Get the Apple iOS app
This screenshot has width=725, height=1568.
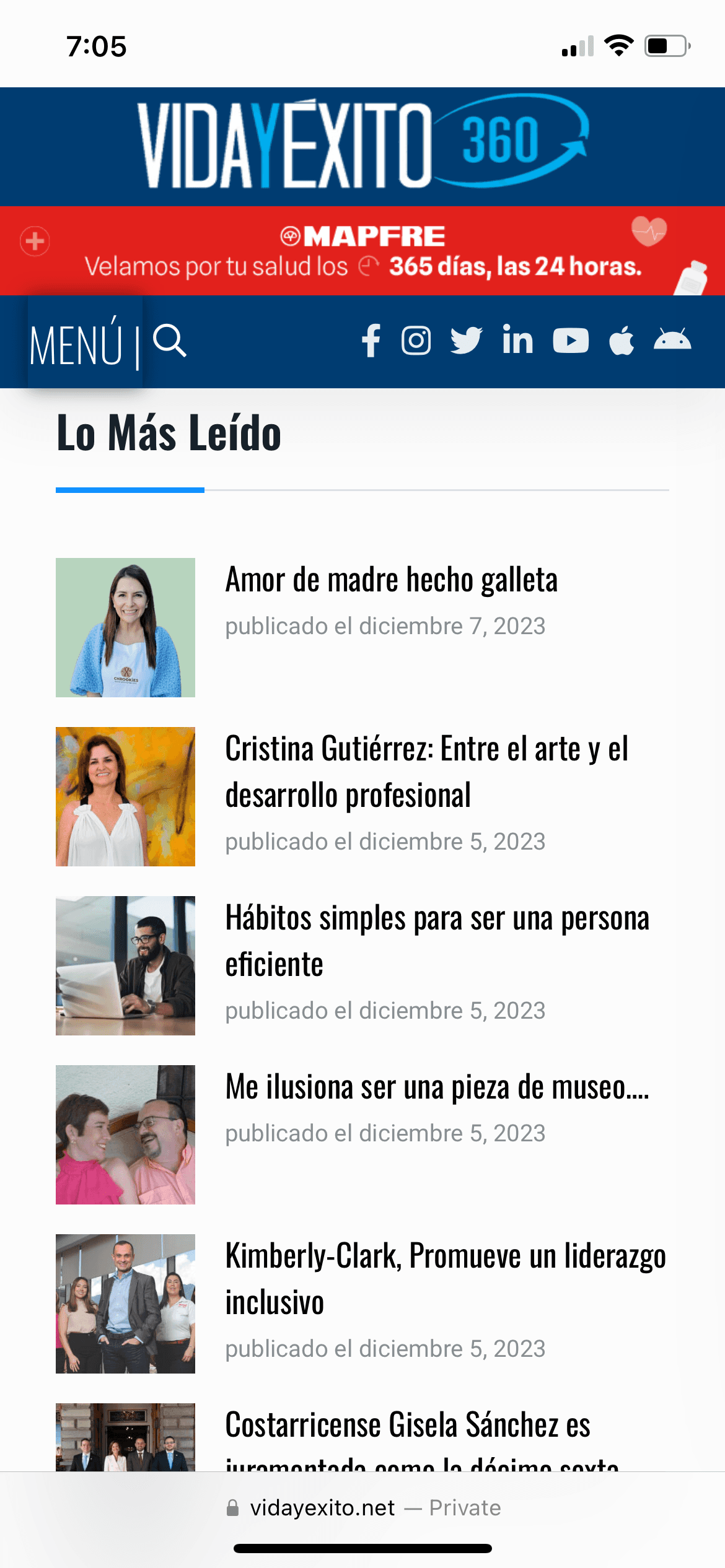click(x=622, y=341)
